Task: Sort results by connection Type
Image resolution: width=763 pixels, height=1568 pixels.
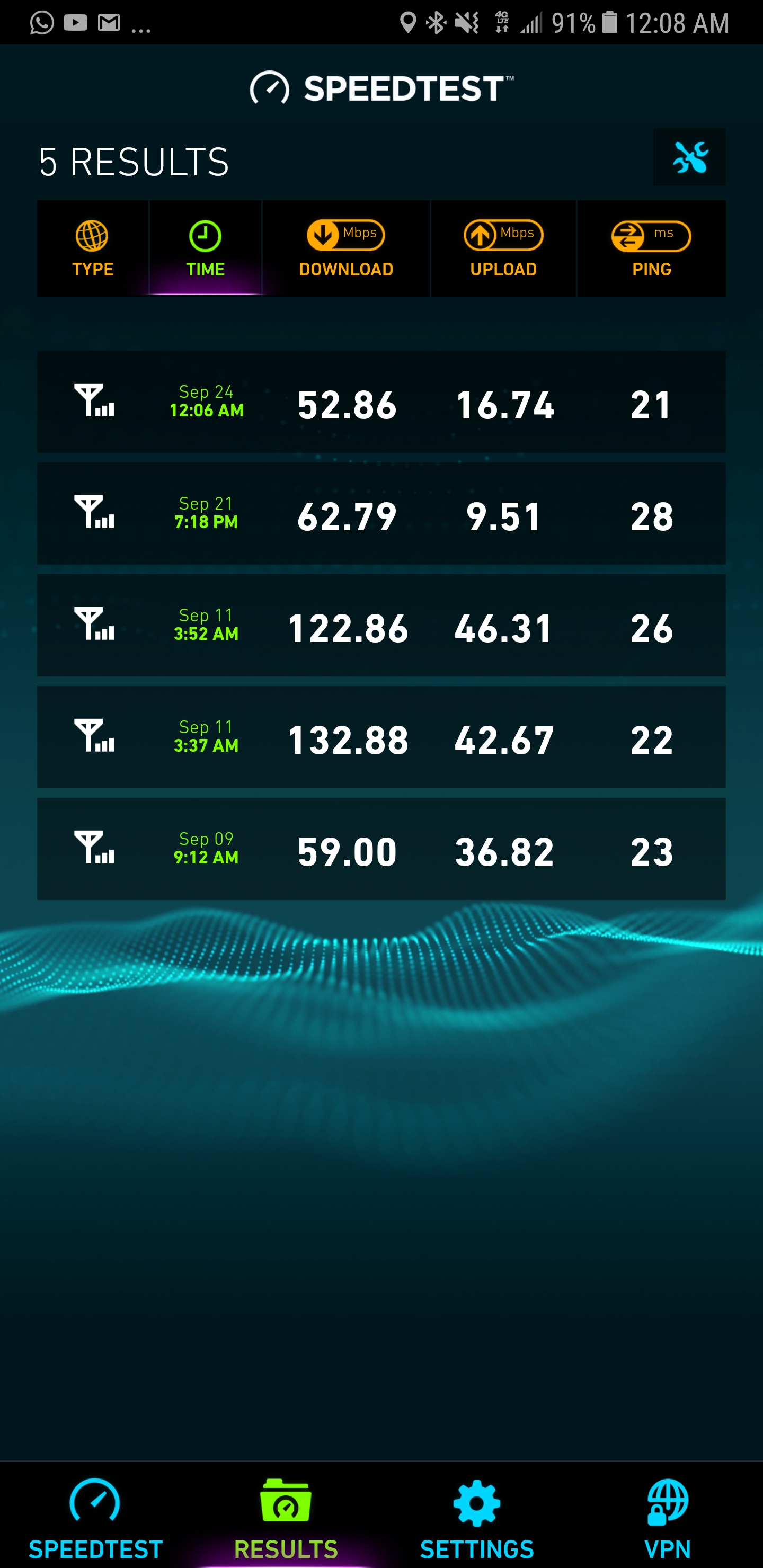Action: (x=93, y=249)
